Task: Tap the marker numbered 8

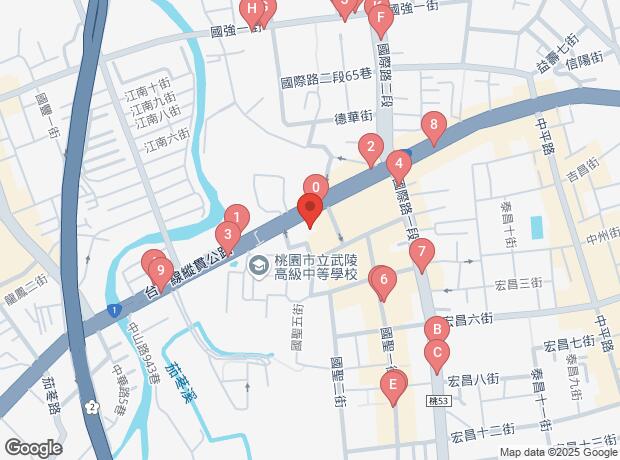Action: click(432, 125)
